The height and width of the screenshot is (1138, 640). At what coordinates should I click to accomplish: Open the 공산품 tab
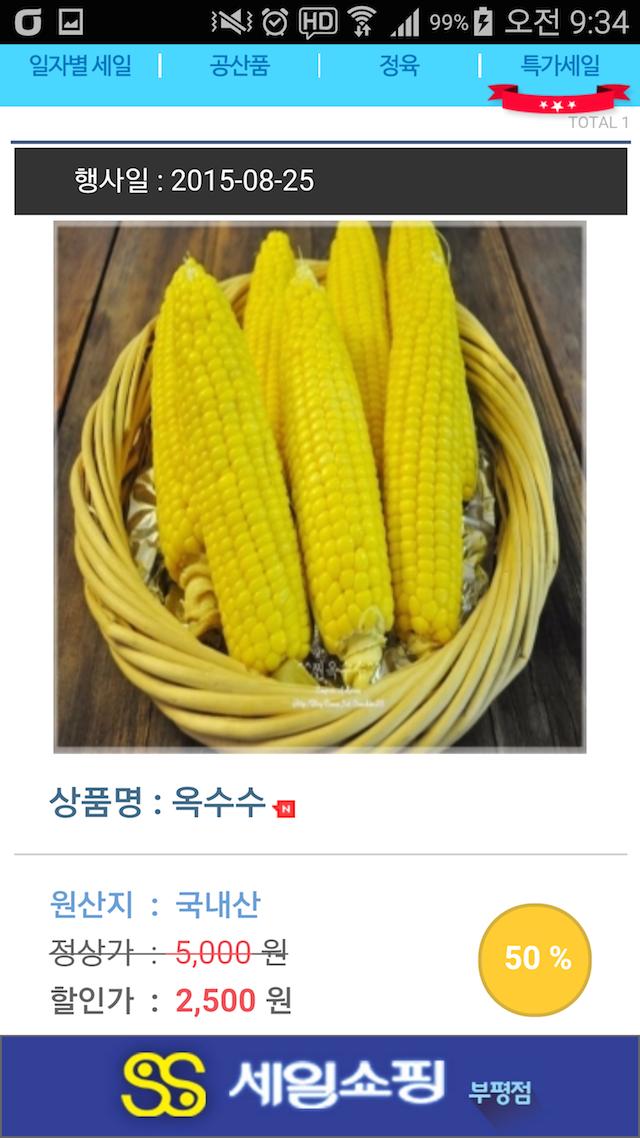point(239,67)
